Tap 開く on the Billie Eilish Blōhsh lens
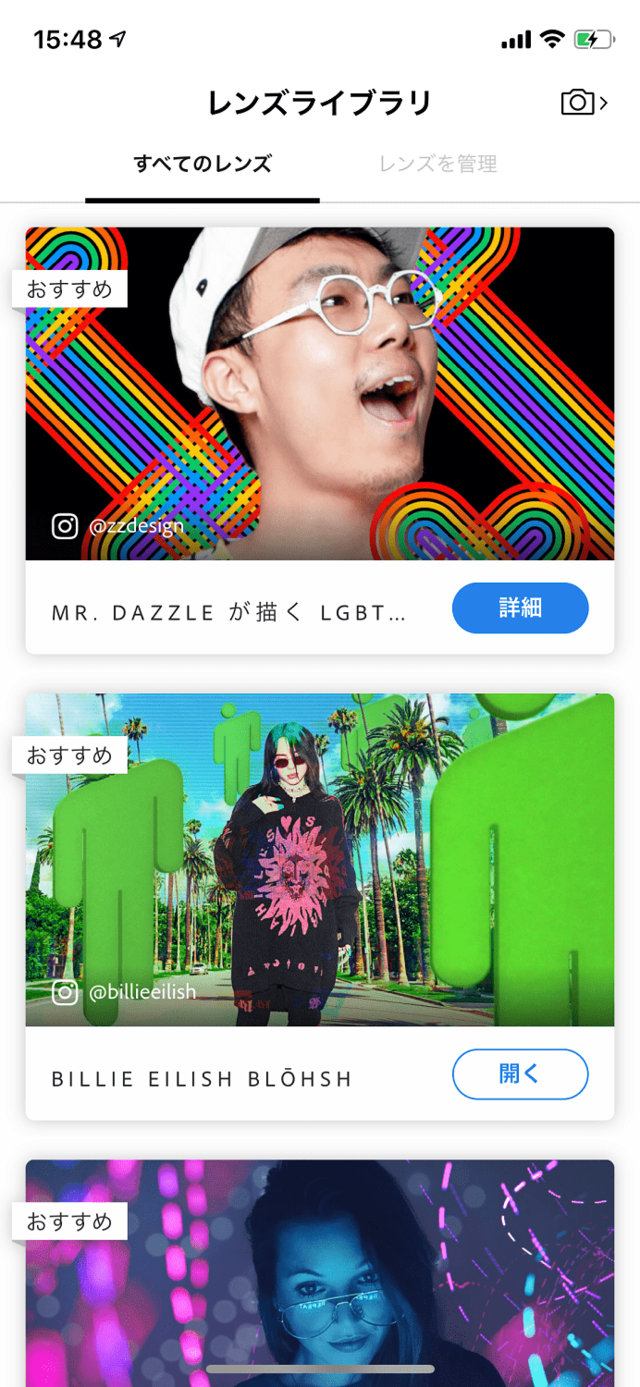 point(520,1074)
